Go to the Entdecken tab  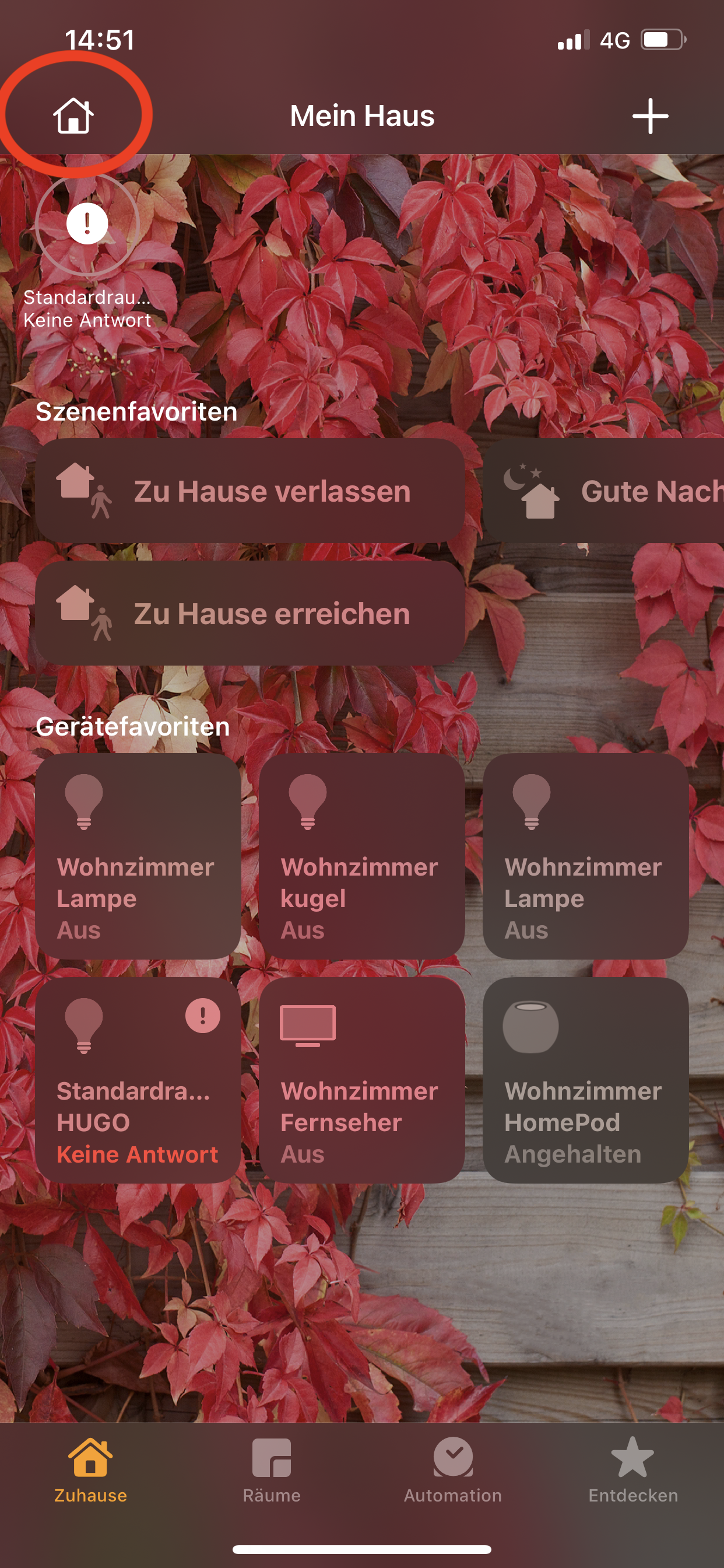coord(632,1469)
